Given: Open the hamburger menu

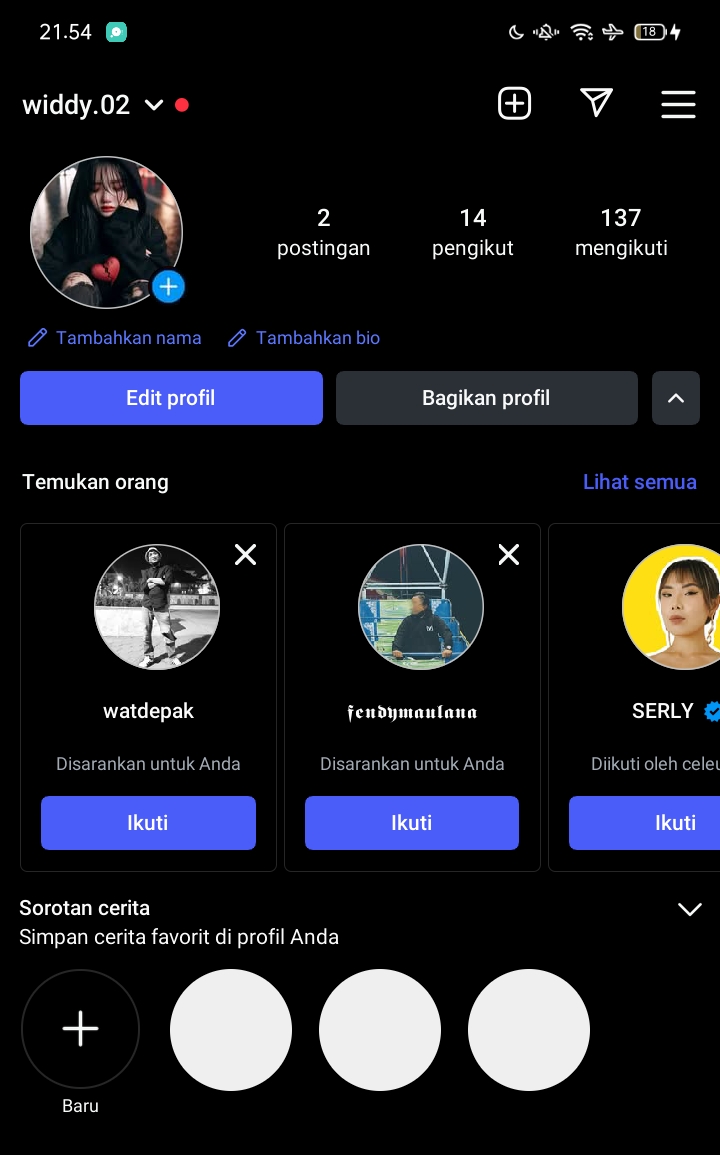Looking at the screenshot, I should [678, 104].
